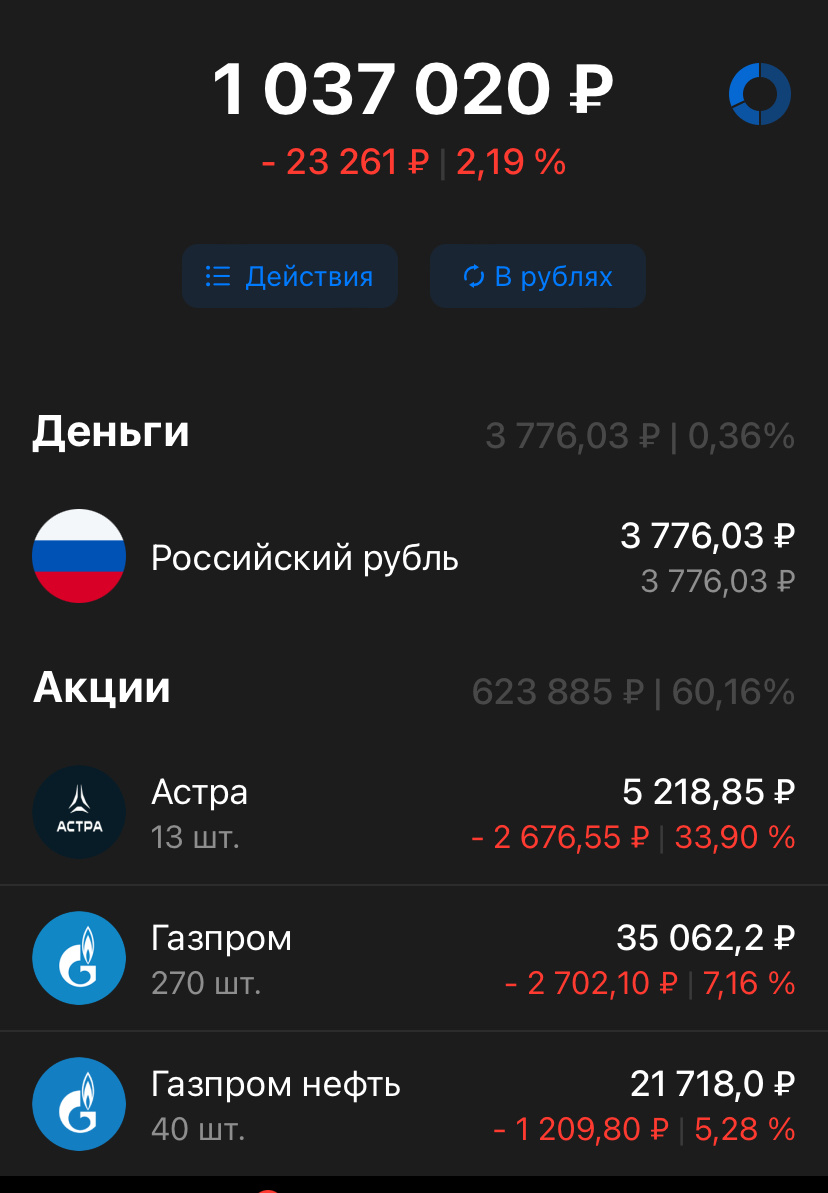Expand details for Российский рубль row

point(414,556)
